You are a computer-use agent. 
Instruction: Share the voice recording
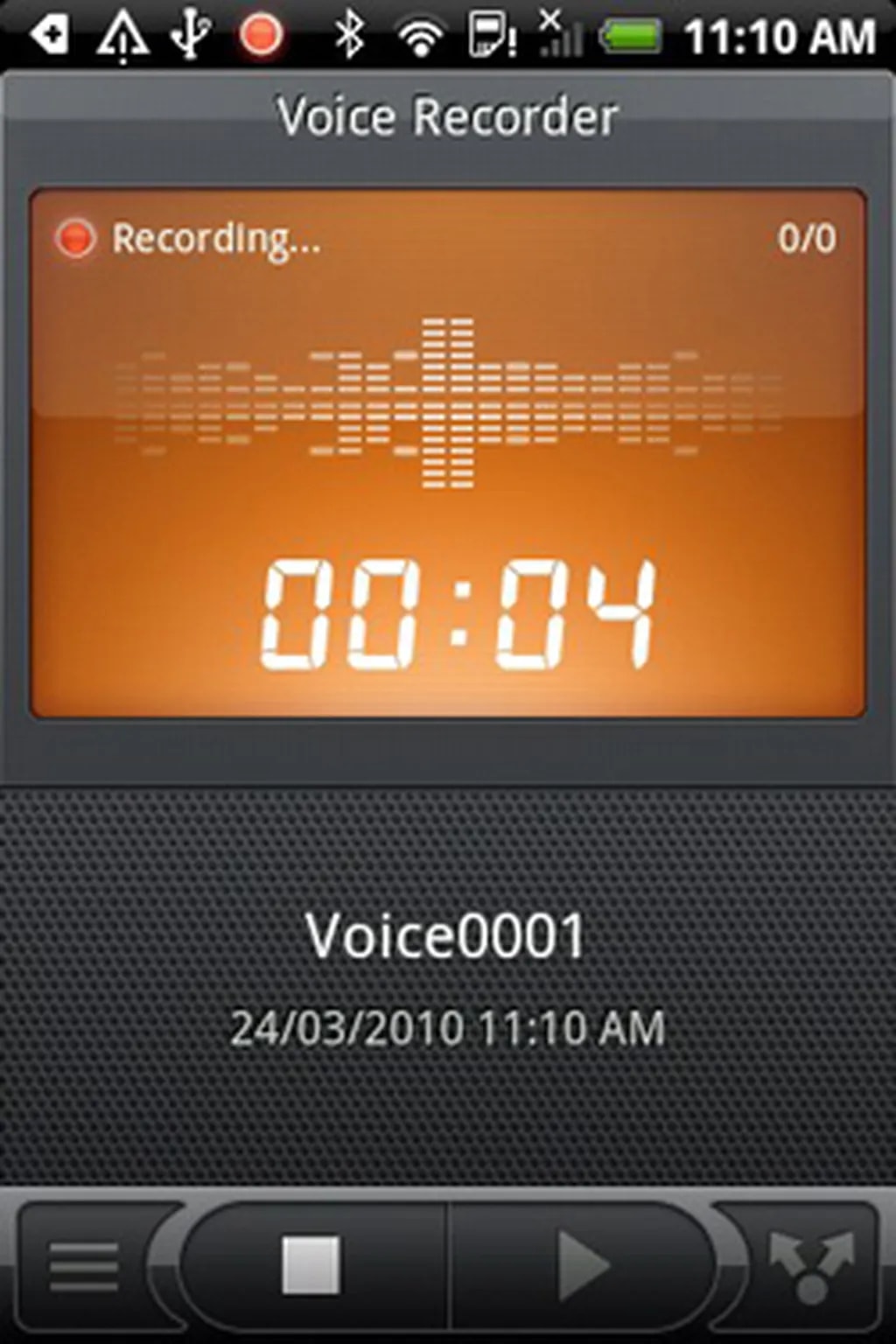pos(811,1266)
